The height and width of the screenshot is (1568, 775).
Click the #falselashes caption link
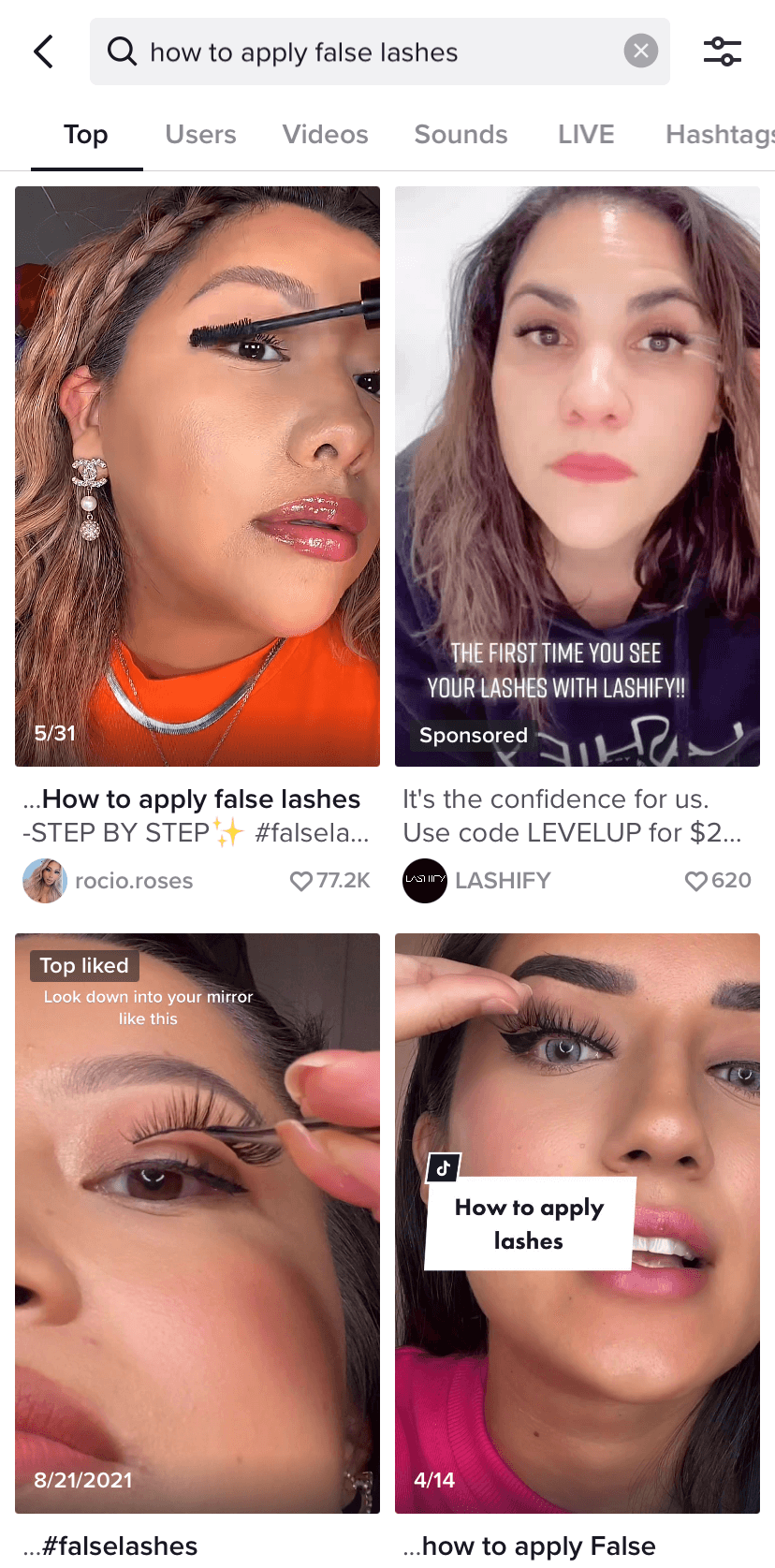[x=109, y=1546]
